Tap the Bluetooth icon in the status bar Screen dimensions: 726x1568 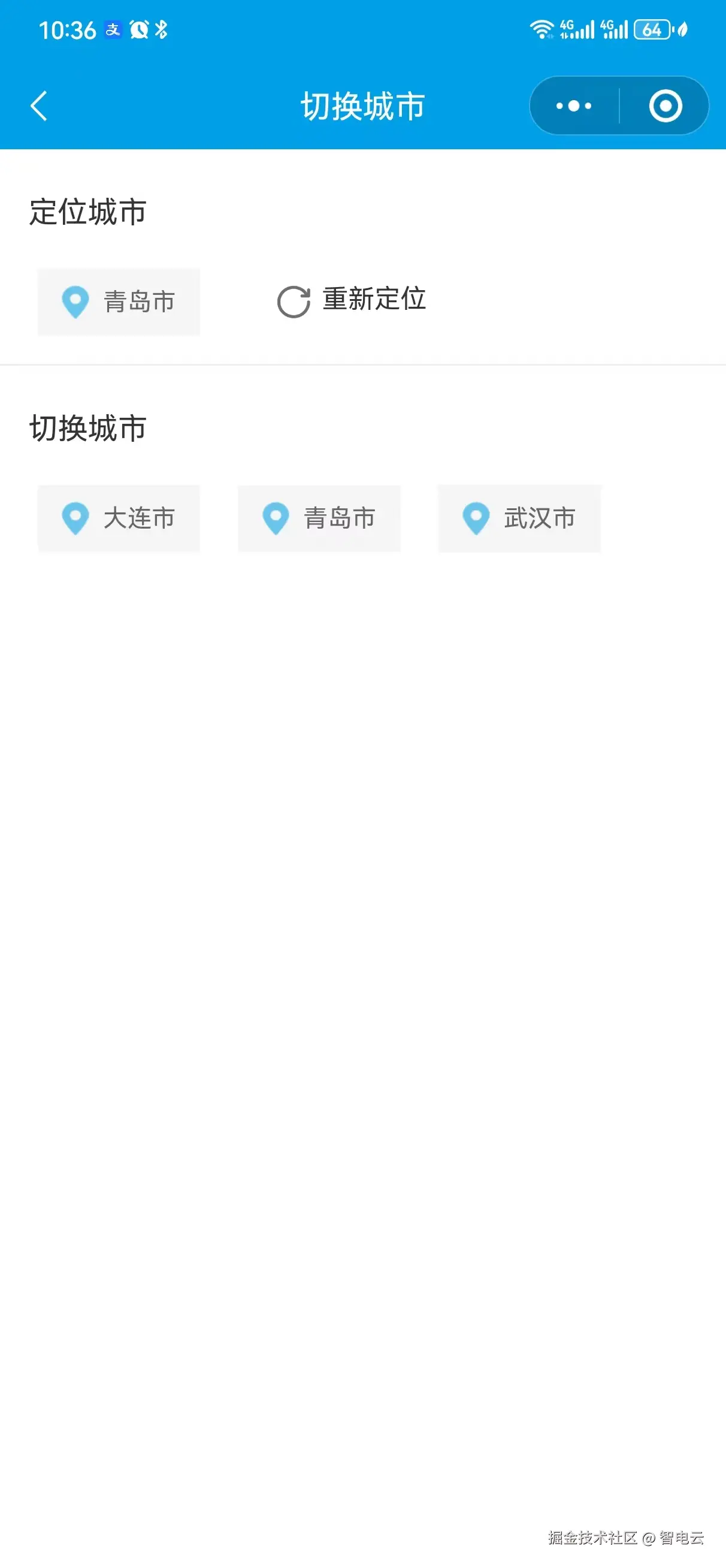click(162, 29)
